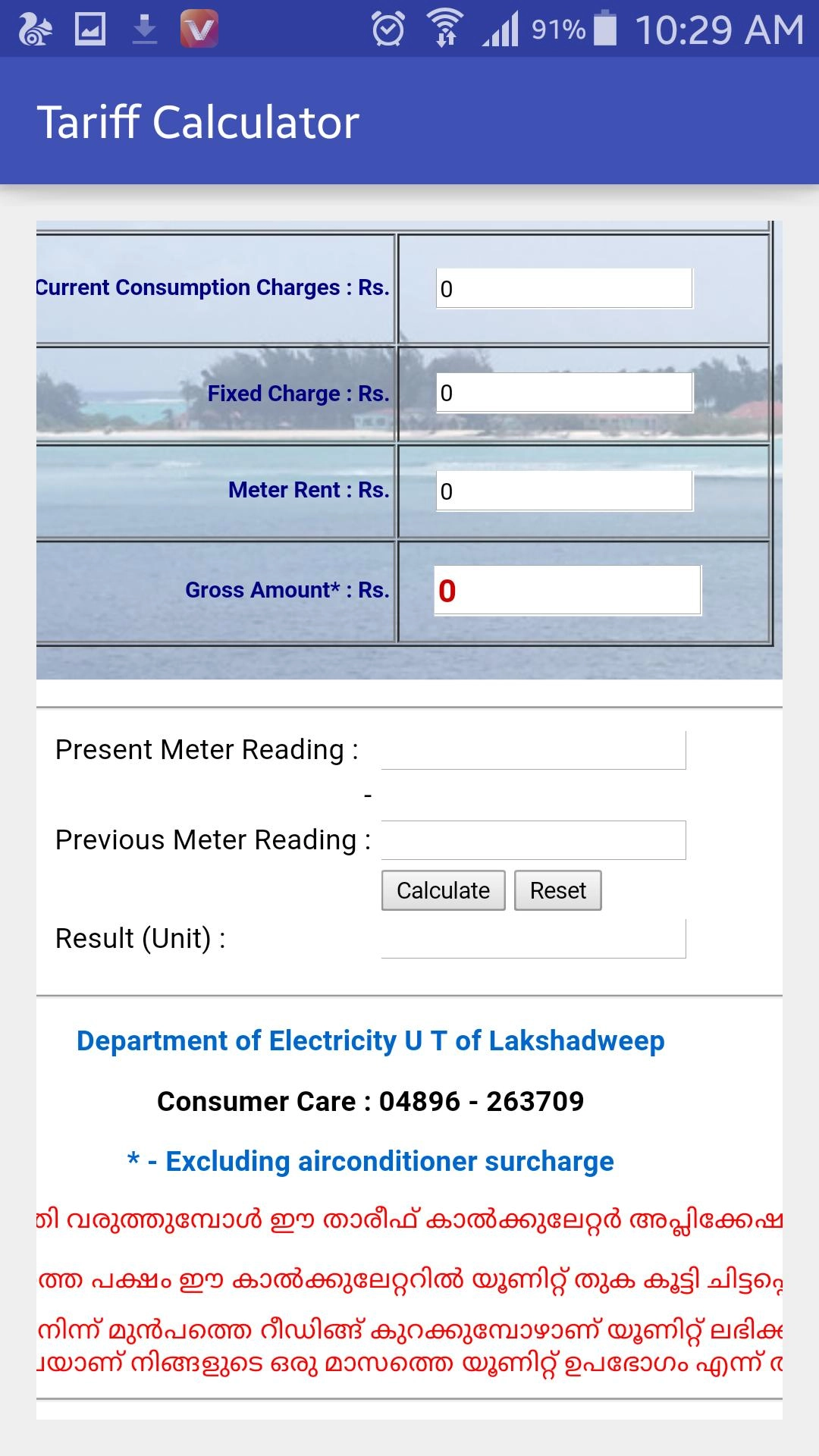Focus the Present Meter Reading field

point(533,751)
